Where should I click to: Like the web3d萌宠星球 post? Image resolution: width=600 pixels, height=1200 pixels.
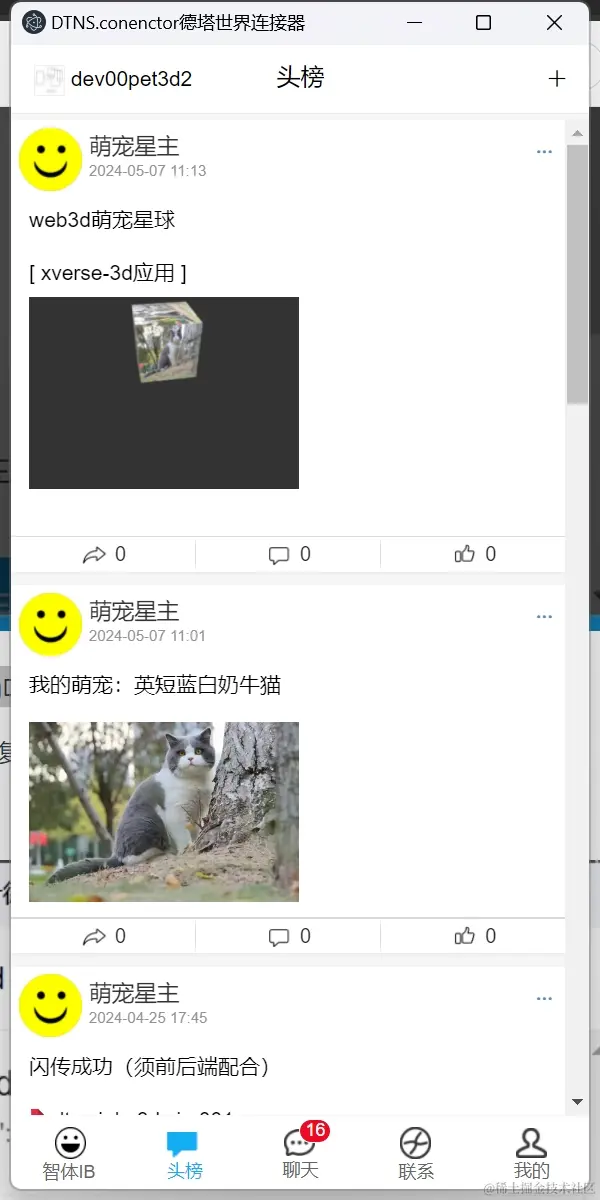(x=474, y=554)
